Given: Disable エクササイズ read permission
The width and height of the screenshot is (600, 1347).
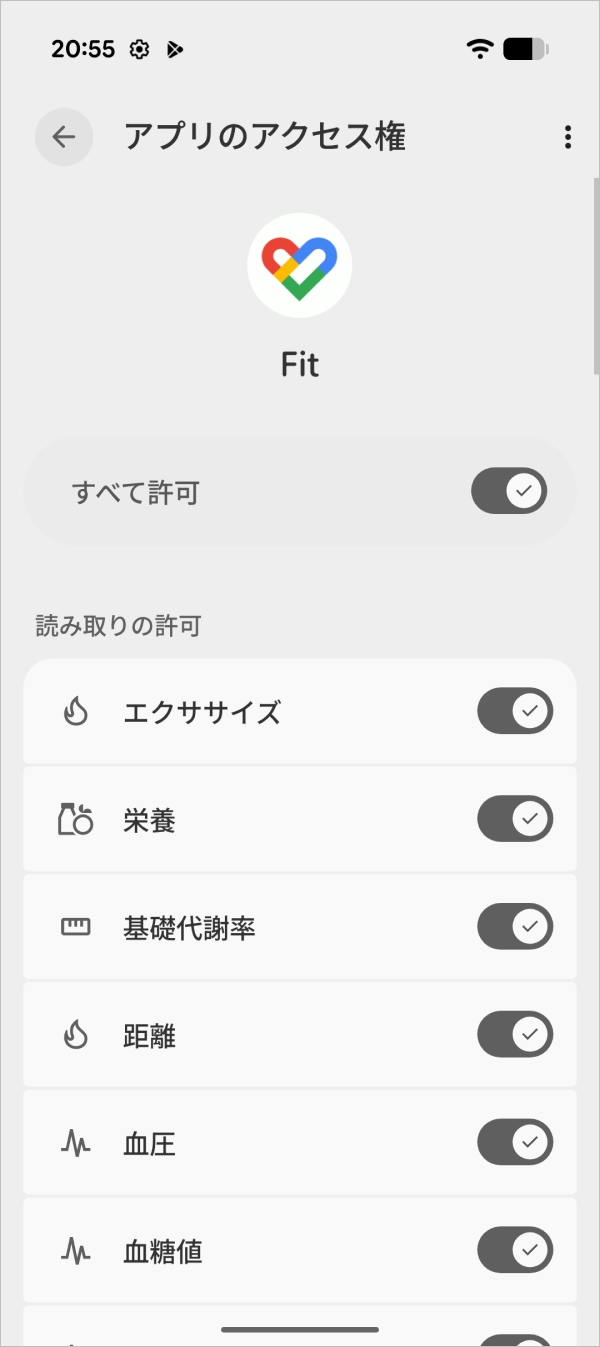Looking at the screenshot, I should click(515, 711).
